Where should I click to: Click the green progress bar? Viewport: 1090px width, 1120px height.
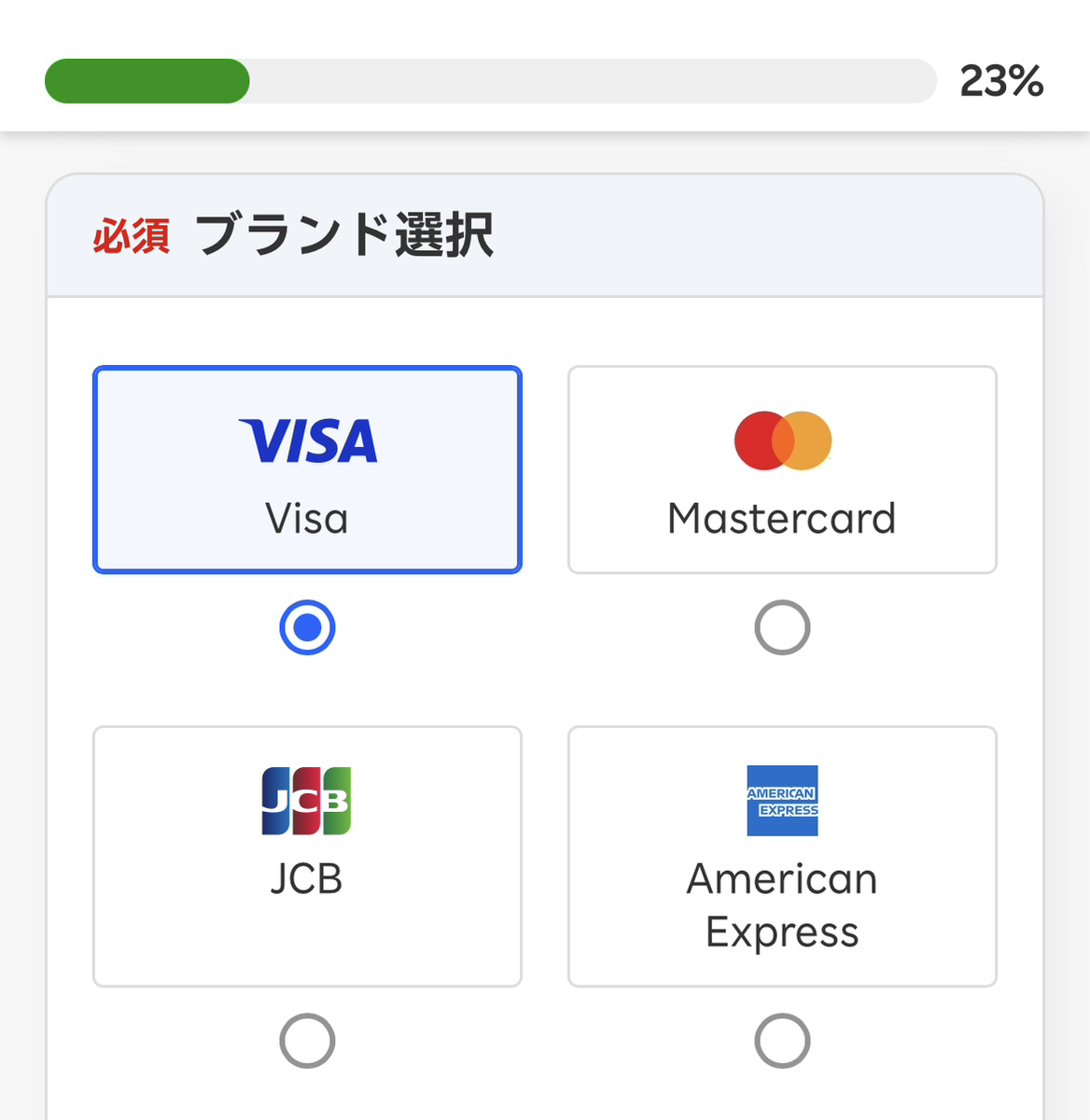pyautogui.click(x=146, y=81)
